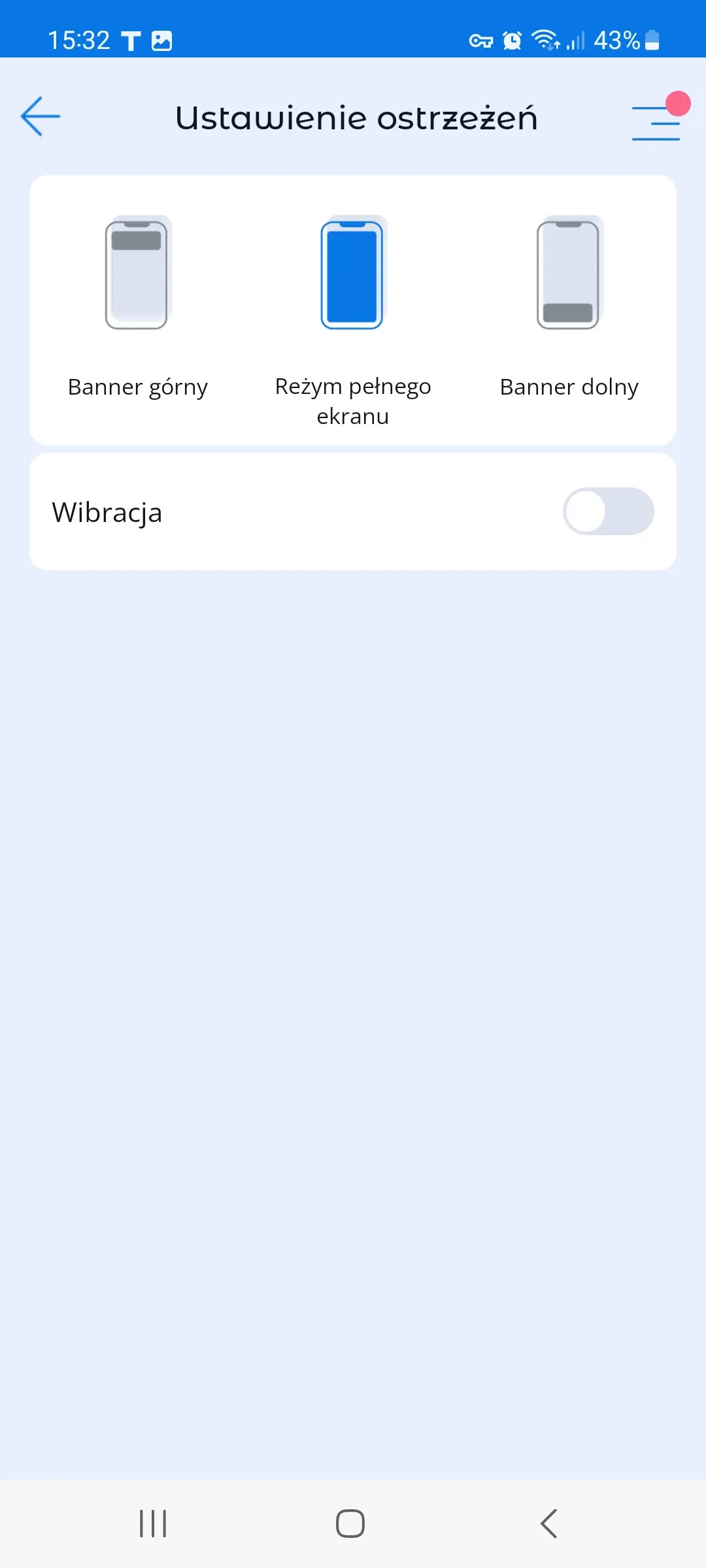The height and width of the screenshot is (1568, 706).
Task: Open the recent apps view
Action: click(153, 1524)
